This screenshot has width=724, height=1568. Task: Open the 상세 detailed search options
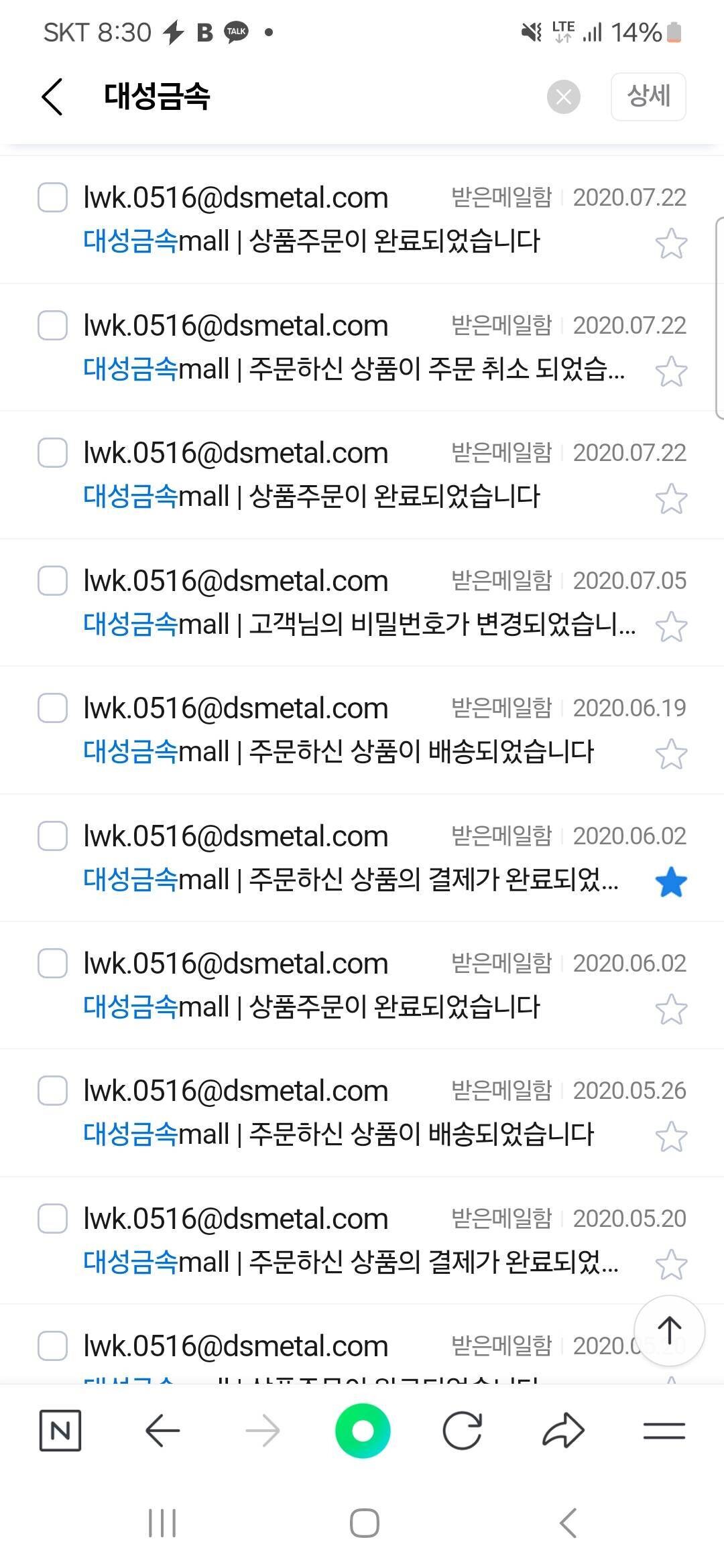648,96
